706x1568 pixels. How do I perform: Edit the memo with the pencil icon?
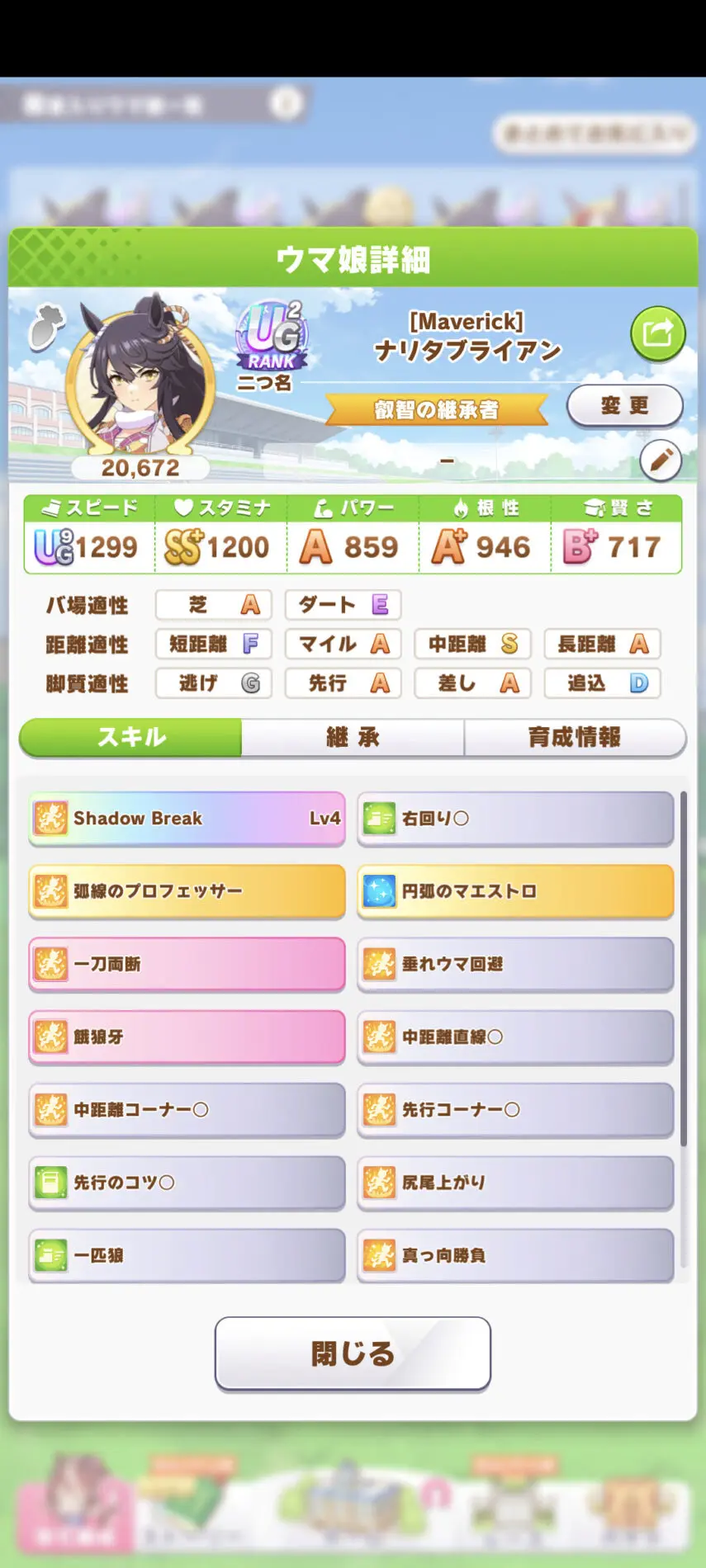click(x=661, y=460)
